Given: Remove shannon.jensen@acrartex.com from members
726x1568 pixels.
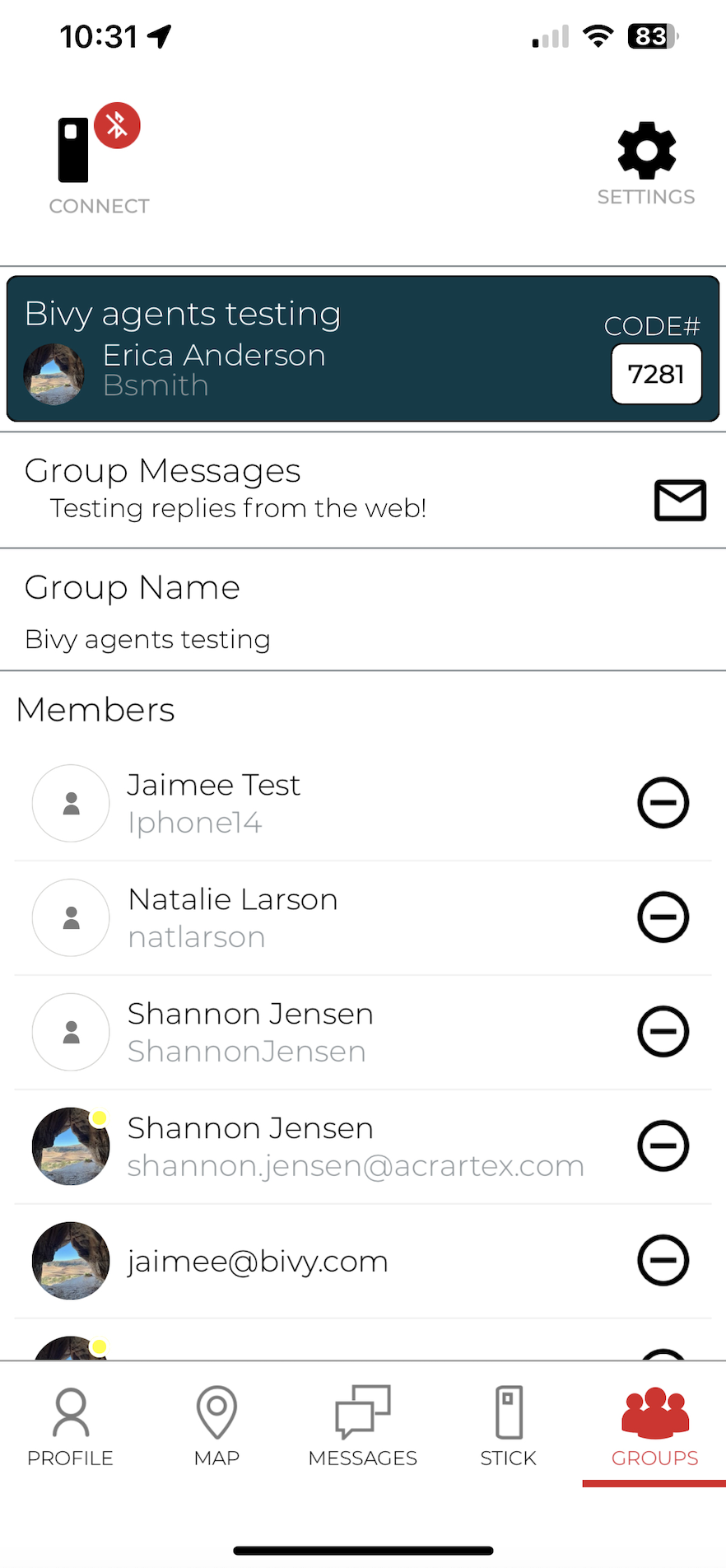Looking at the screenshot, I should click(663, 1146).
